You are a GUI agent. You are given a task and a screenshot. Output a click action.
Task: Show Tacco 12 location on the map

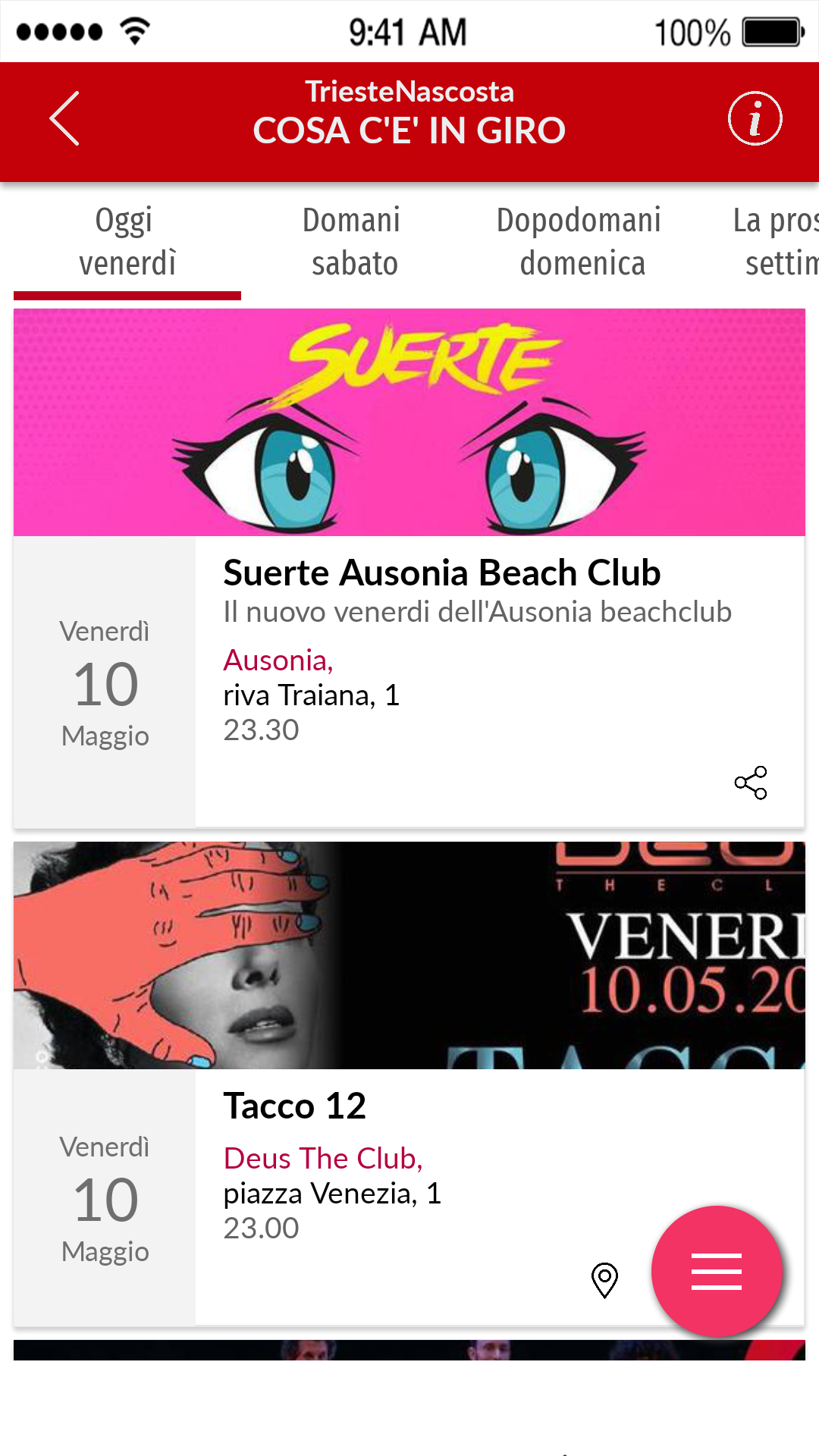tap(604, 1280)
